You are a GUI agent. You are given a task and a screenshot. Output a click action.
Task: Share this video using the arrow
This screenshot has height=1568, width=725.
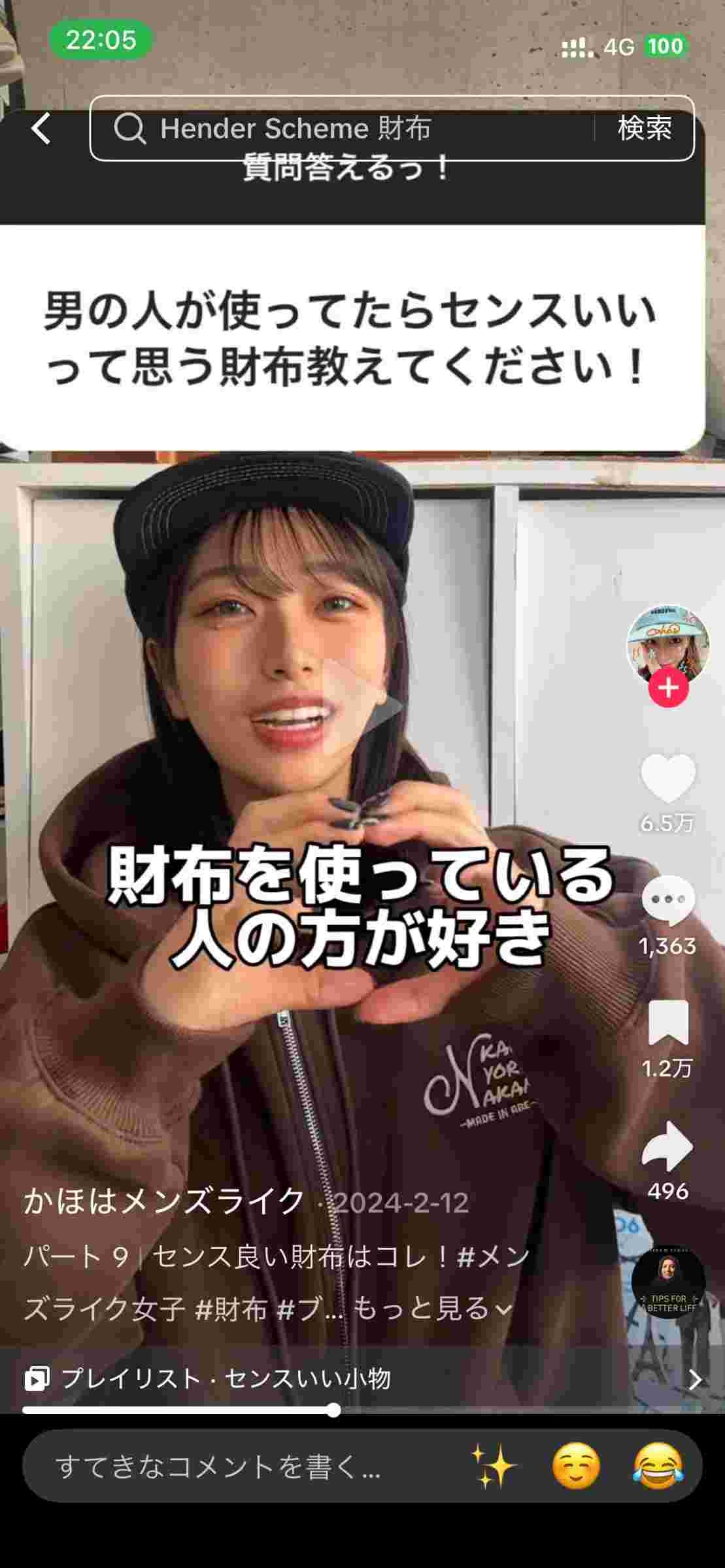(x=667, y=1147)
